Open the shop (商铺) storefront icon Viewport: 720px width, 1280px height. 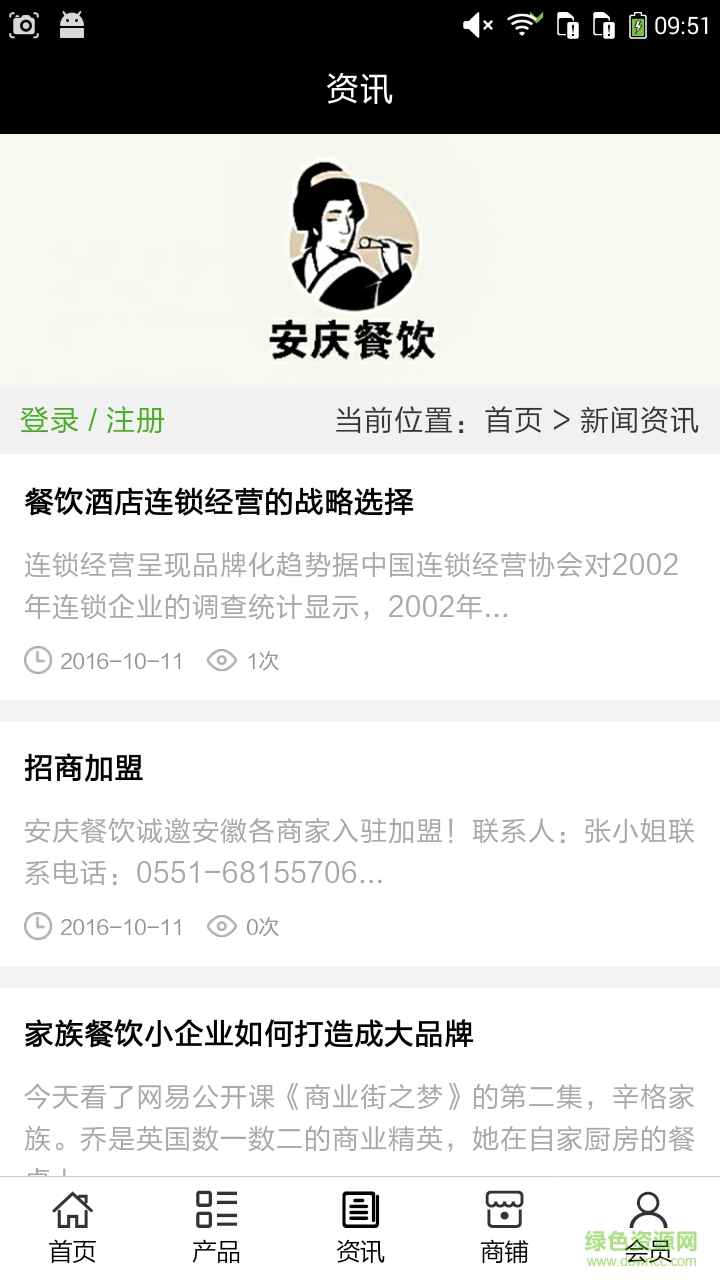[503, 1212]
